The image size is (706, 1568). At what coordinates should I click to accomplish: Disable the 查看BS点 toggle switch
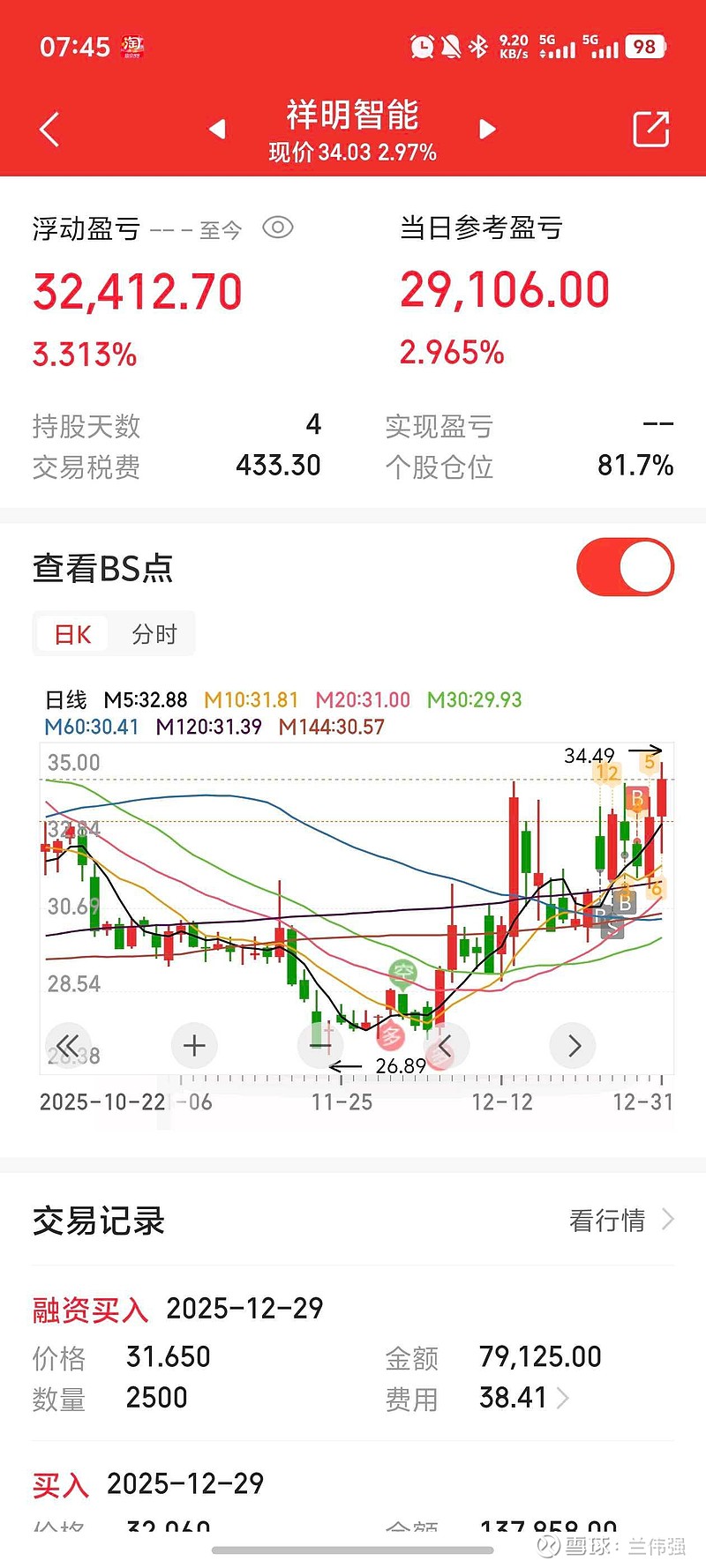coord(624,567)
